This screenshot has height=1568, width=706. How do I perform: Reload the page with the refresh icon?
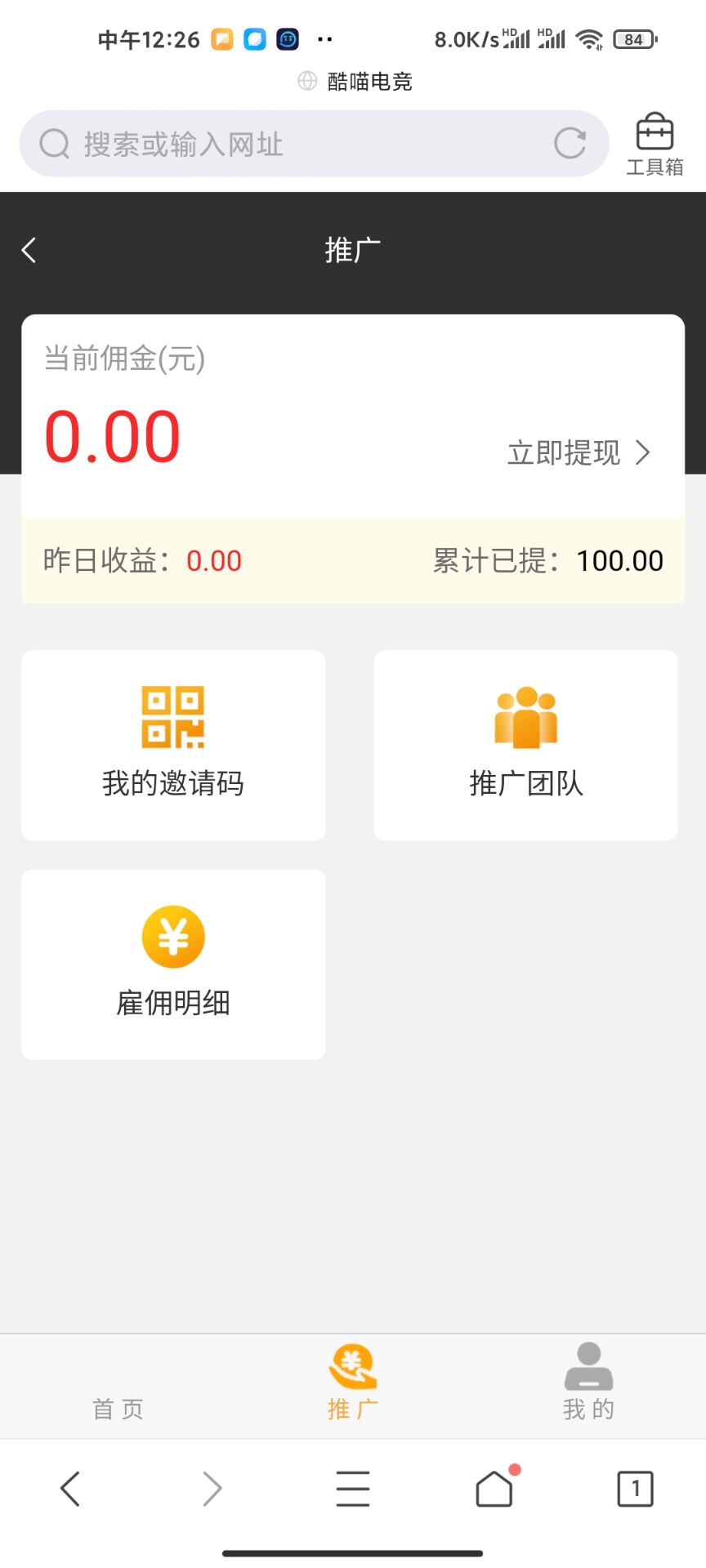point(570,144)
